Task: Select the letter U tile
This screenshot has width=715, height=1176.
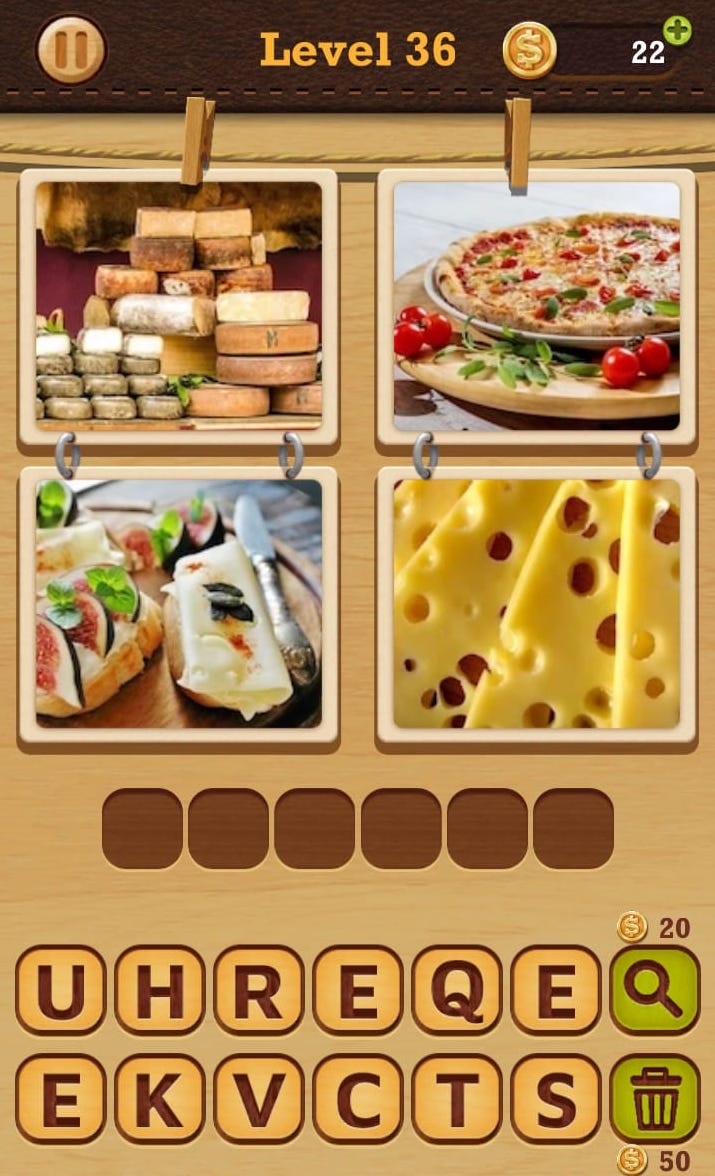Action: tap(60, 989)
